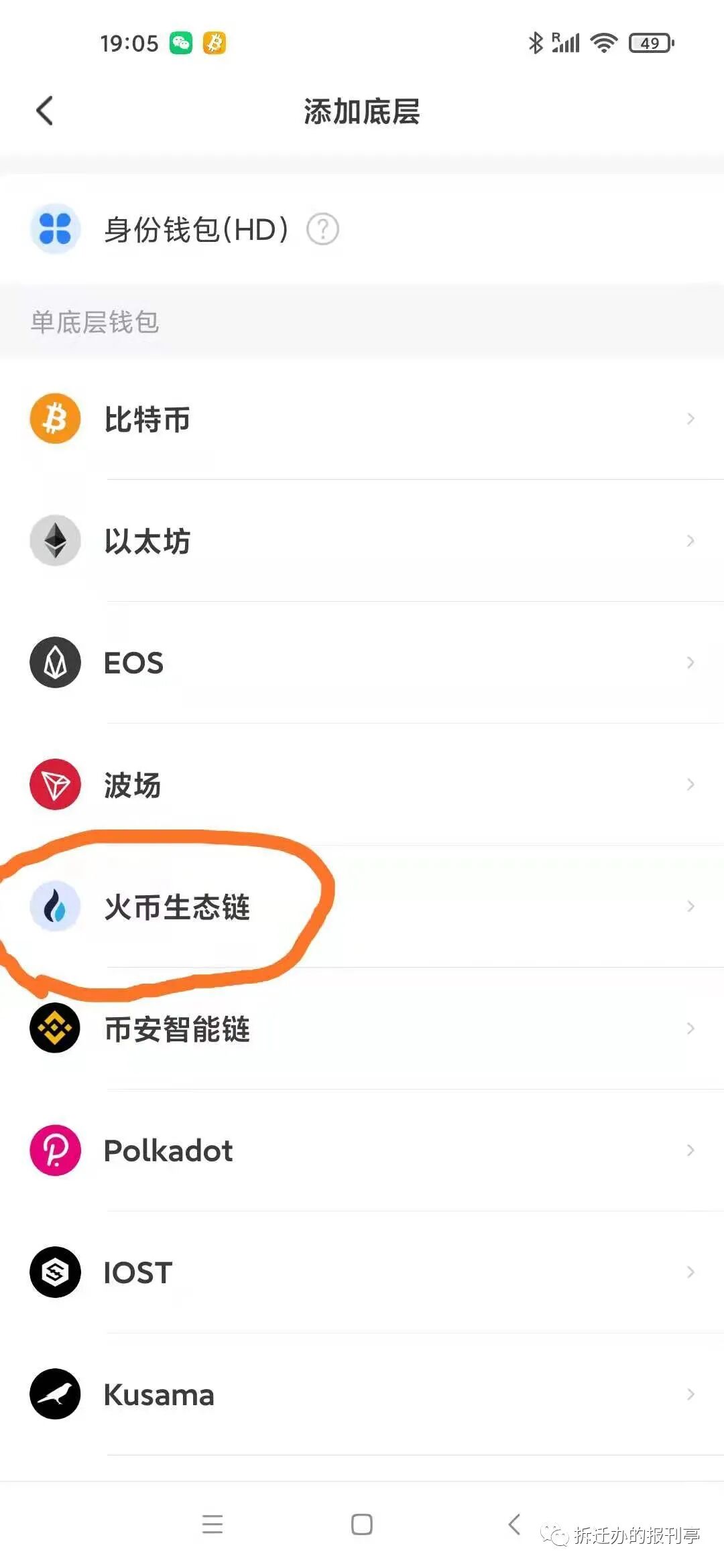Select the IOST chain
The image size is (724, 1568).
[x=362, y=1272]
